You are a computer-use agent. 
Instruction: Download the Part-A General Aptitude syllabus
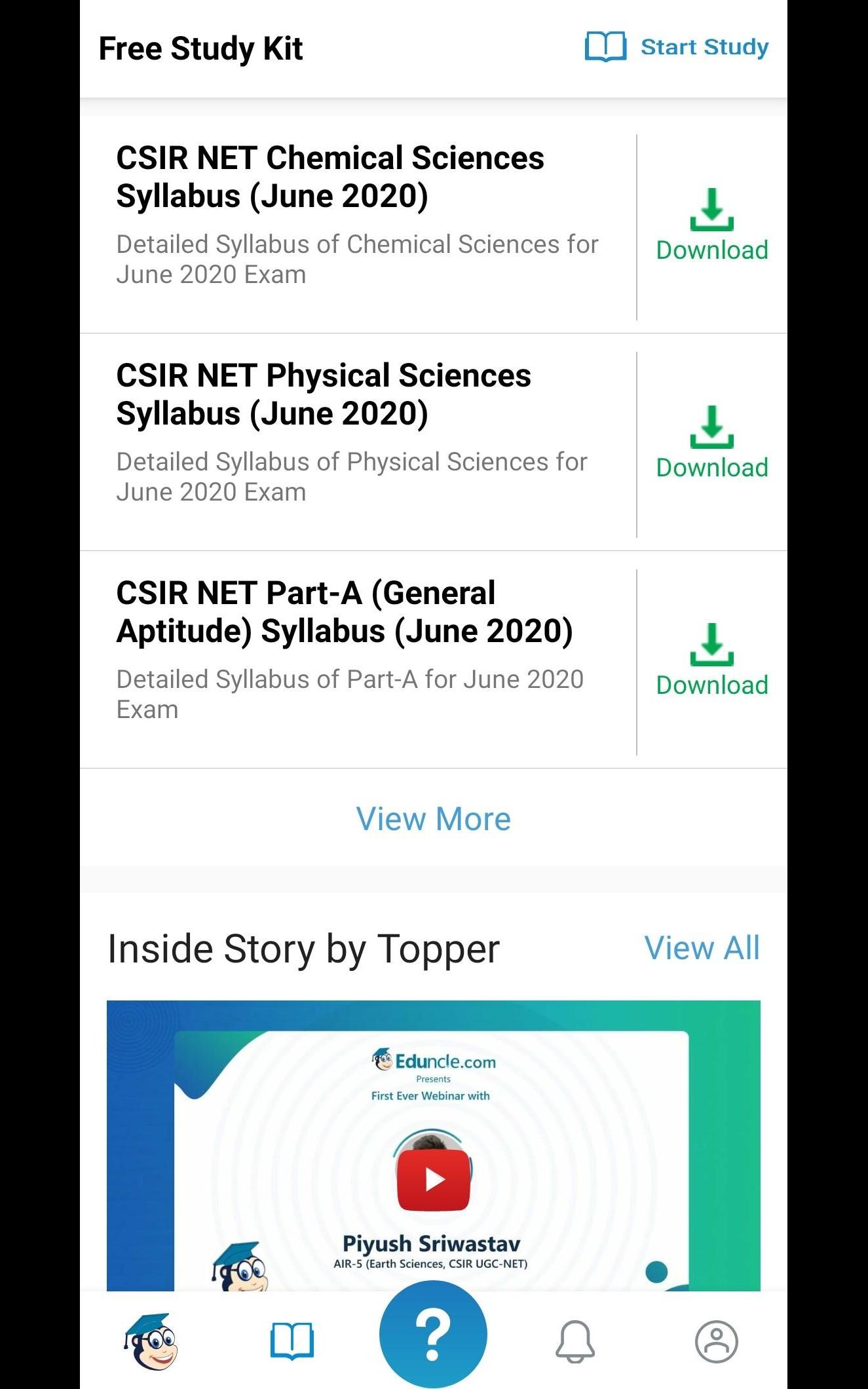tap(712, 661)
